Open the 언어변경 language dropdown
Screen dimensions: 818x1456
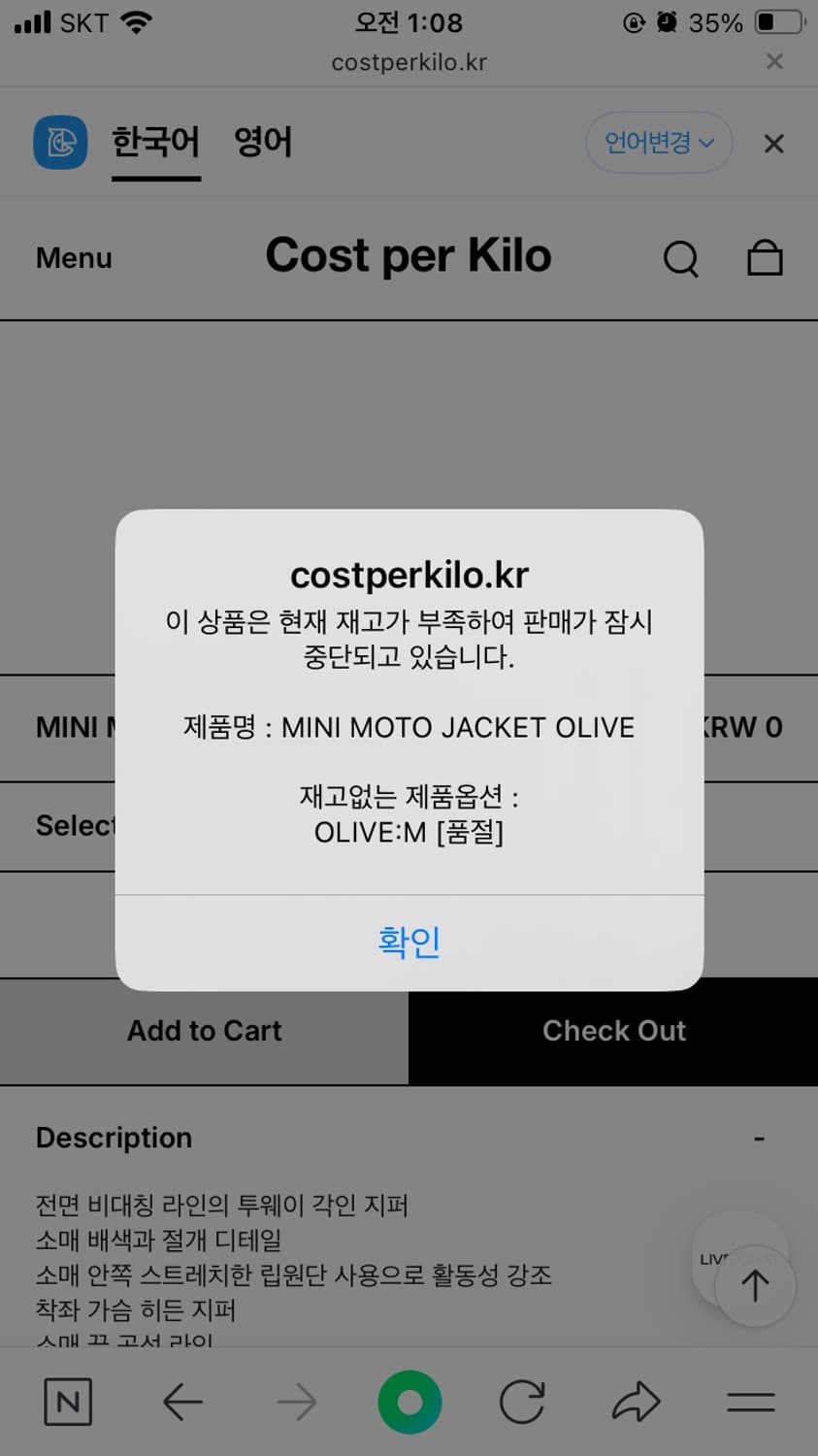click(x=659, y=142)
